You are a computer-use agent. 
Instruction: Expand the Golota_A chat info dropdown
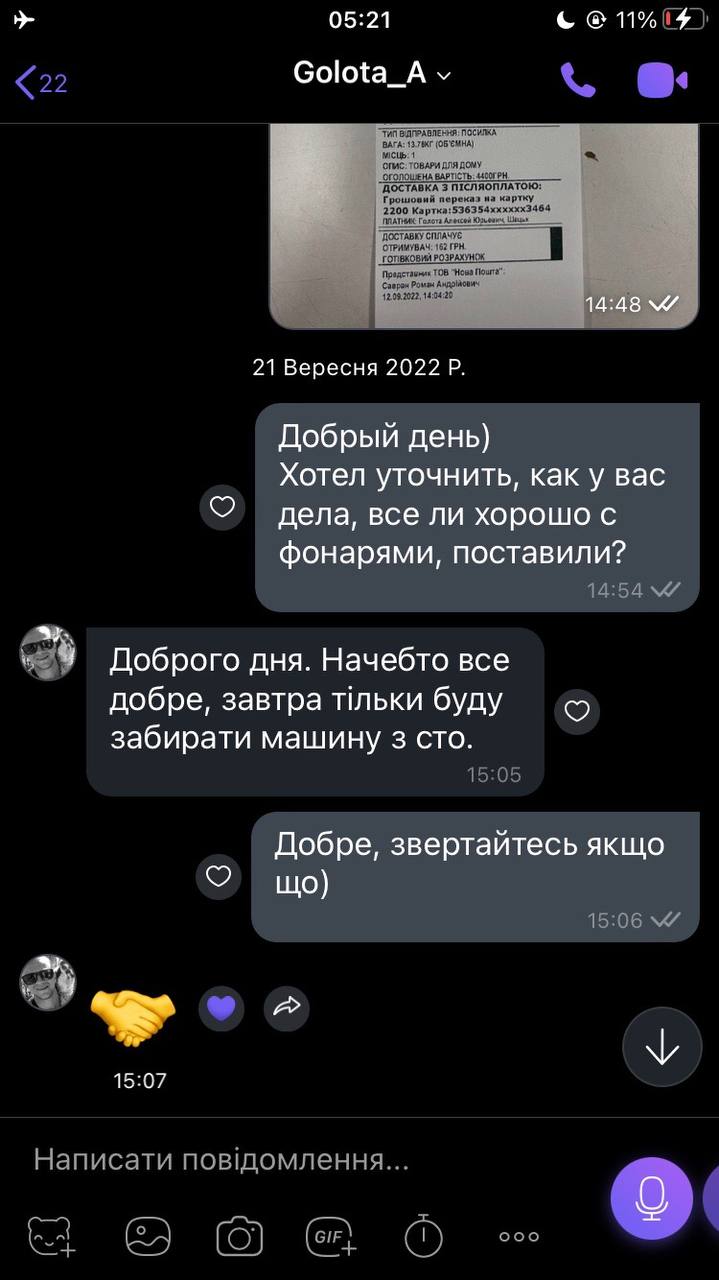[444, 76]
